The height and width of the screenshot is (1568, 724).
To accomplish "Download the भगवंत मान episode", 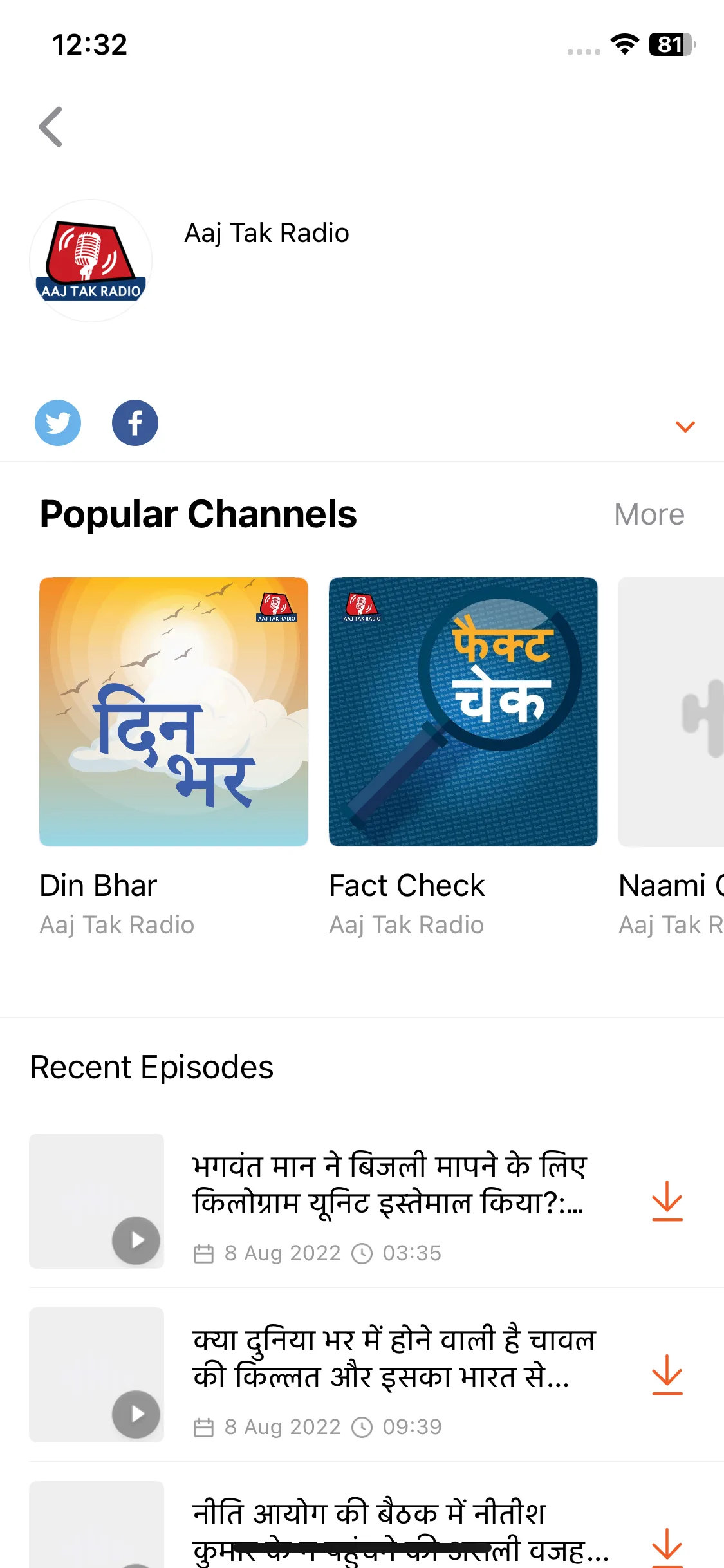I will coord(667,1201).
